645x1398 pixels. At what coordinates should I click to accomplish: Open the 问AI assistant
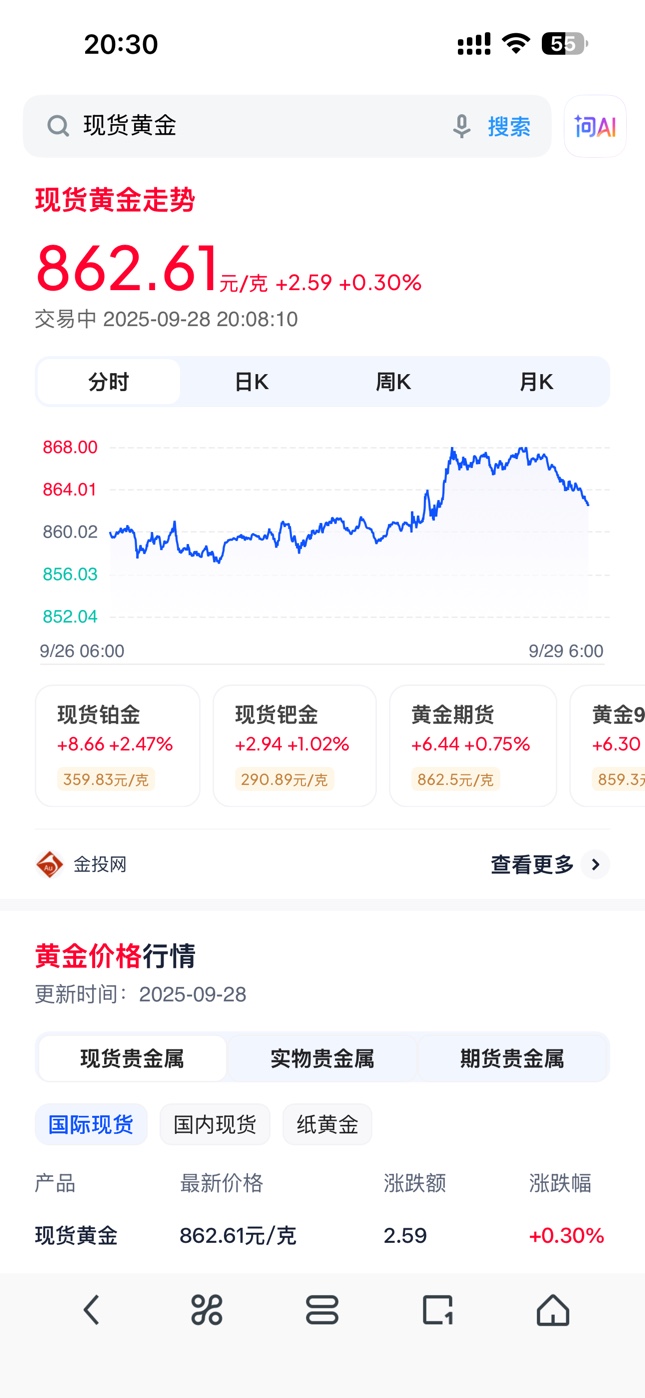[x=595, y=126]
